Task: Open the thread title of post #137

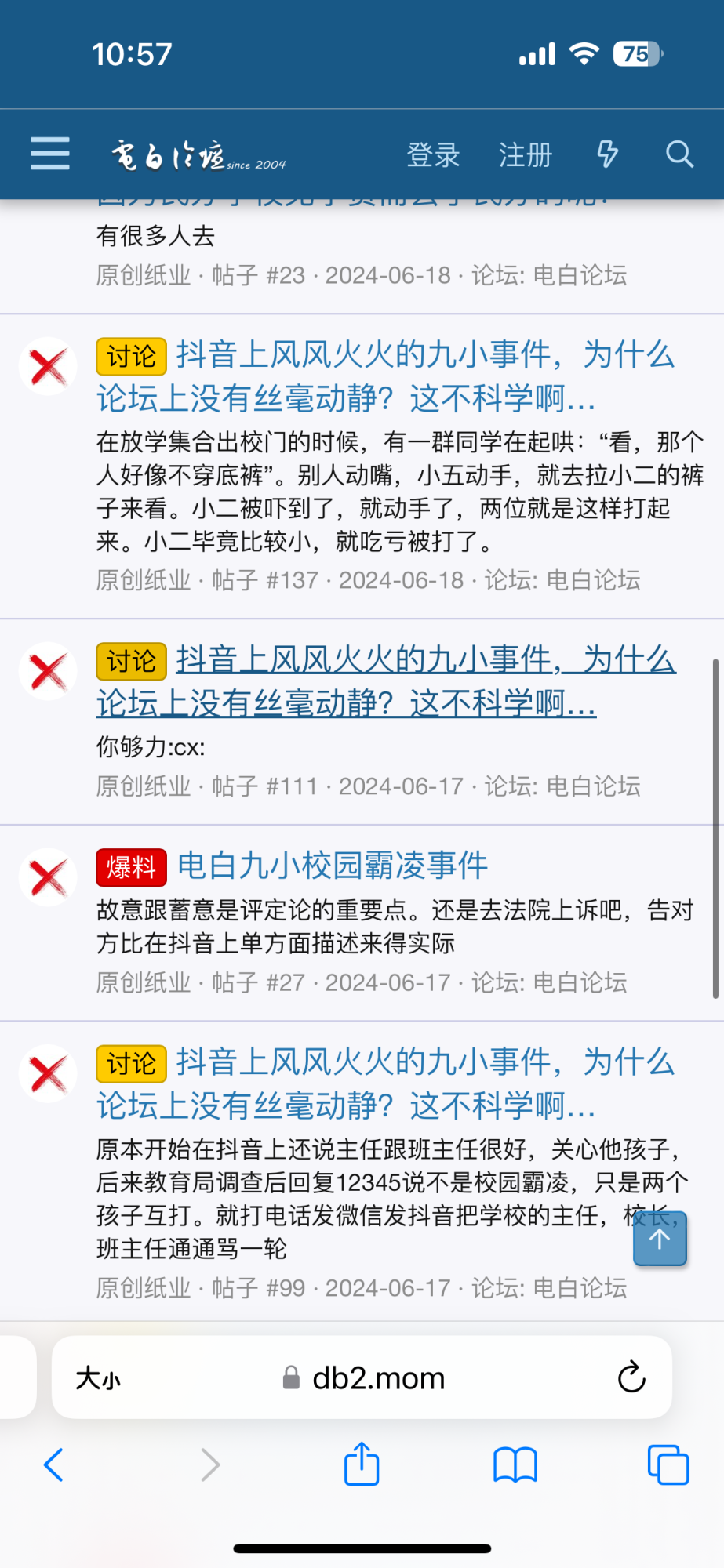Action: pyautogui.click(x=384, y=376)
